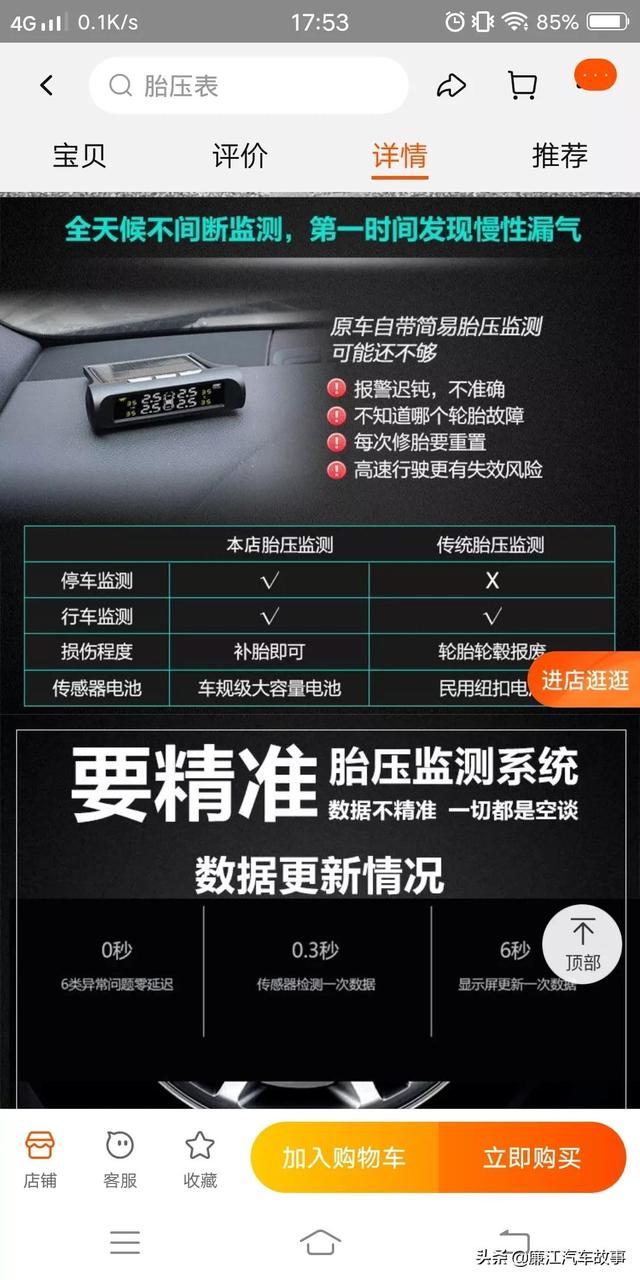
Task: Tap 立即购买 to buy now
Action: tap(532, 1158)
